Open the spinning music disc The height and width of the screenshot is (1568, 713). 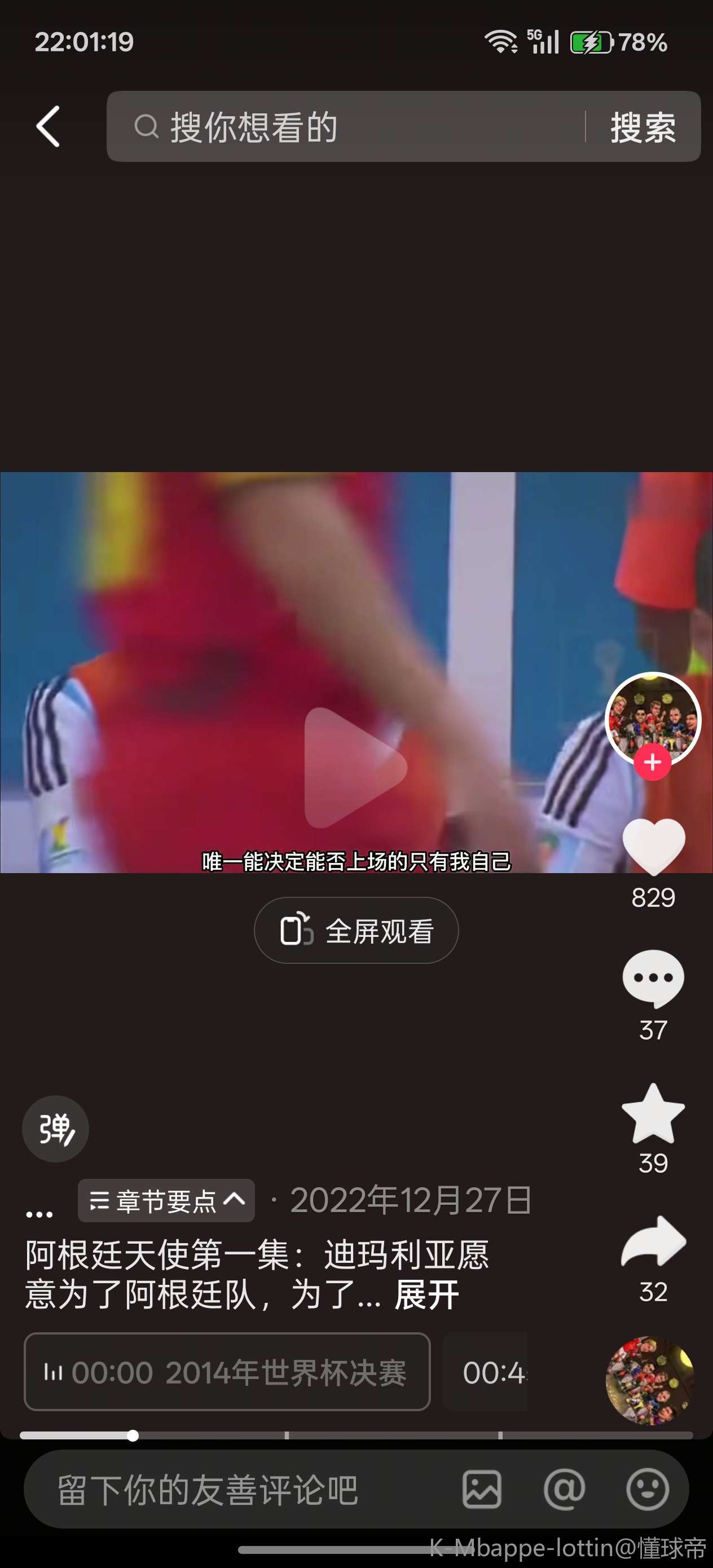(x=650, y=1379)
